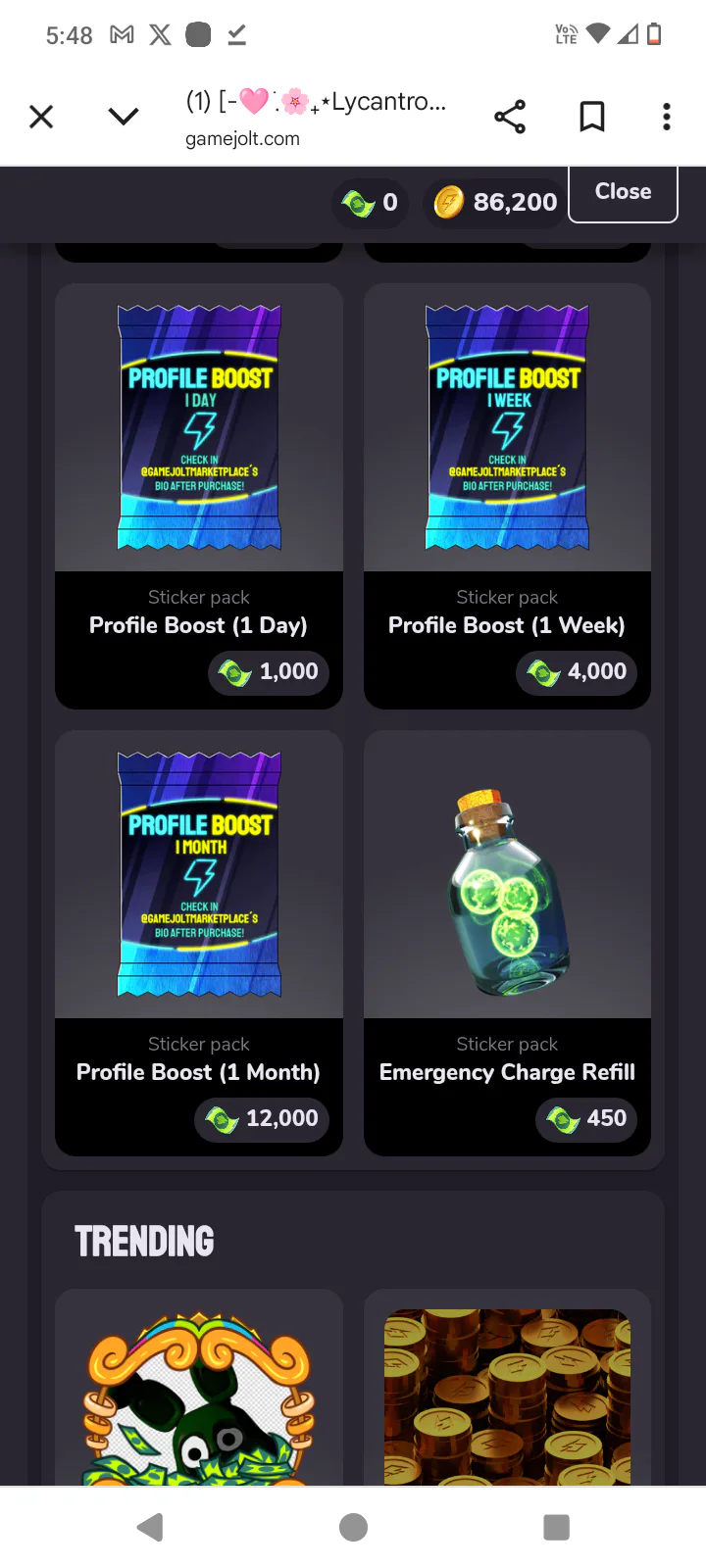Share this Game Jolt page
The image size is (706, 1568).
pyautogui.click(x=510, y=117)
